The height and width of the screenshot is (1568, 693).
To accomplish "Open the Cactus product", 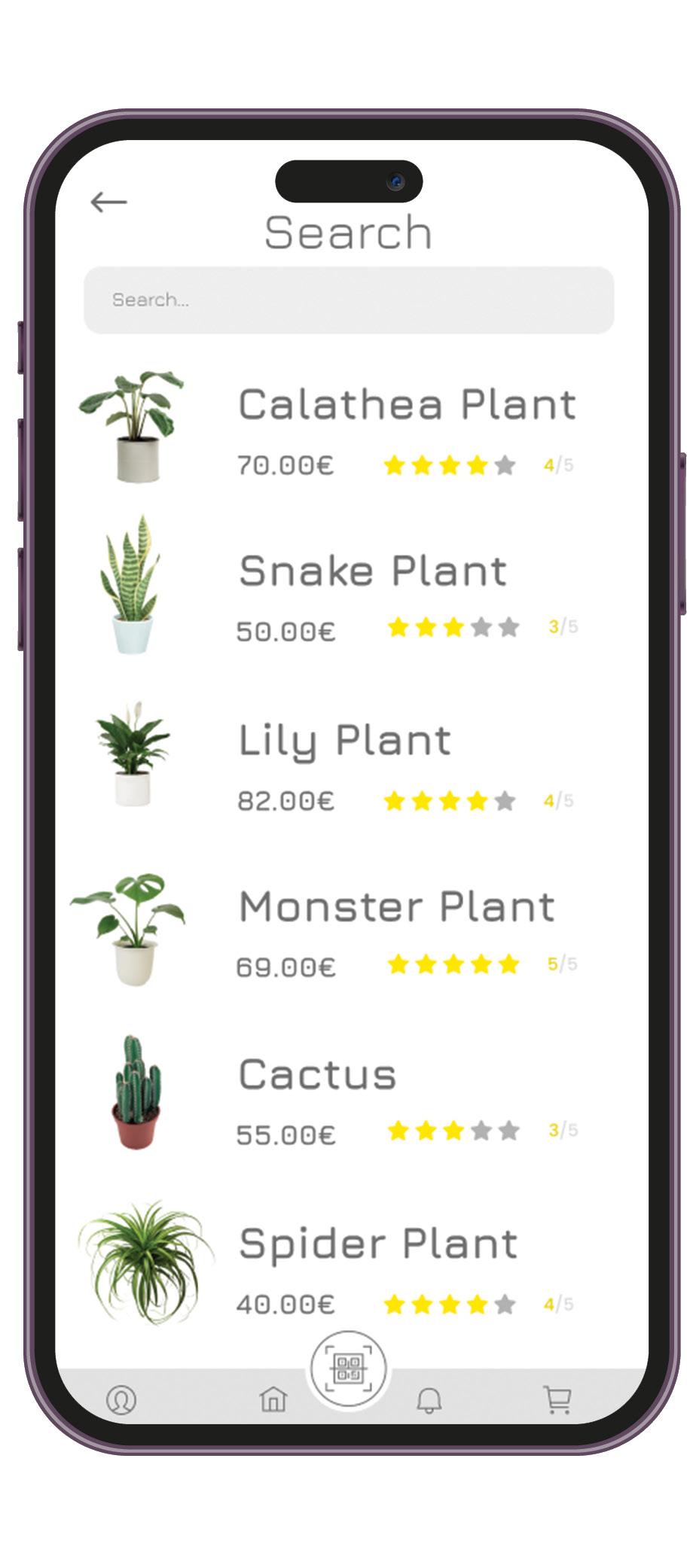I will 317,1074.
